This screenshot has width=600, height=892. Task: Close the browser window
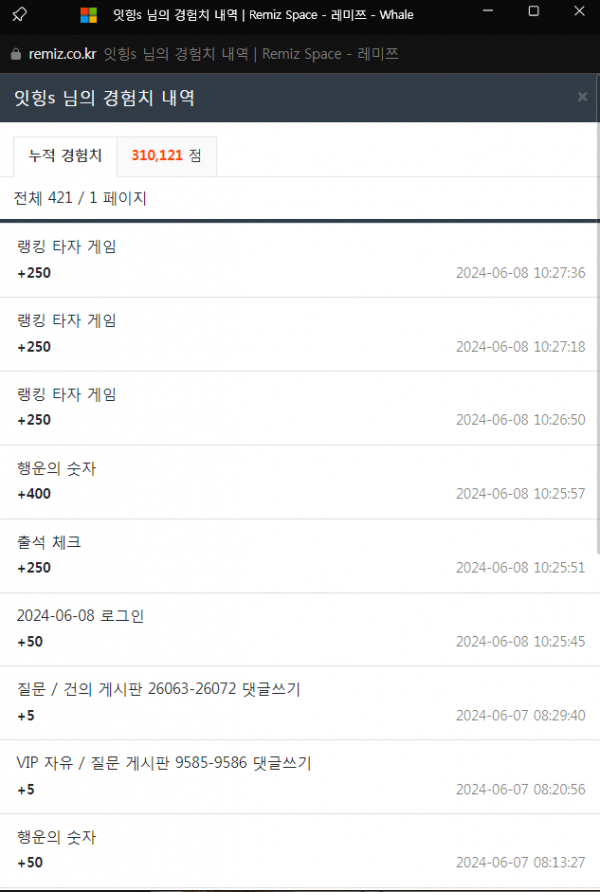tap(578, 12)
